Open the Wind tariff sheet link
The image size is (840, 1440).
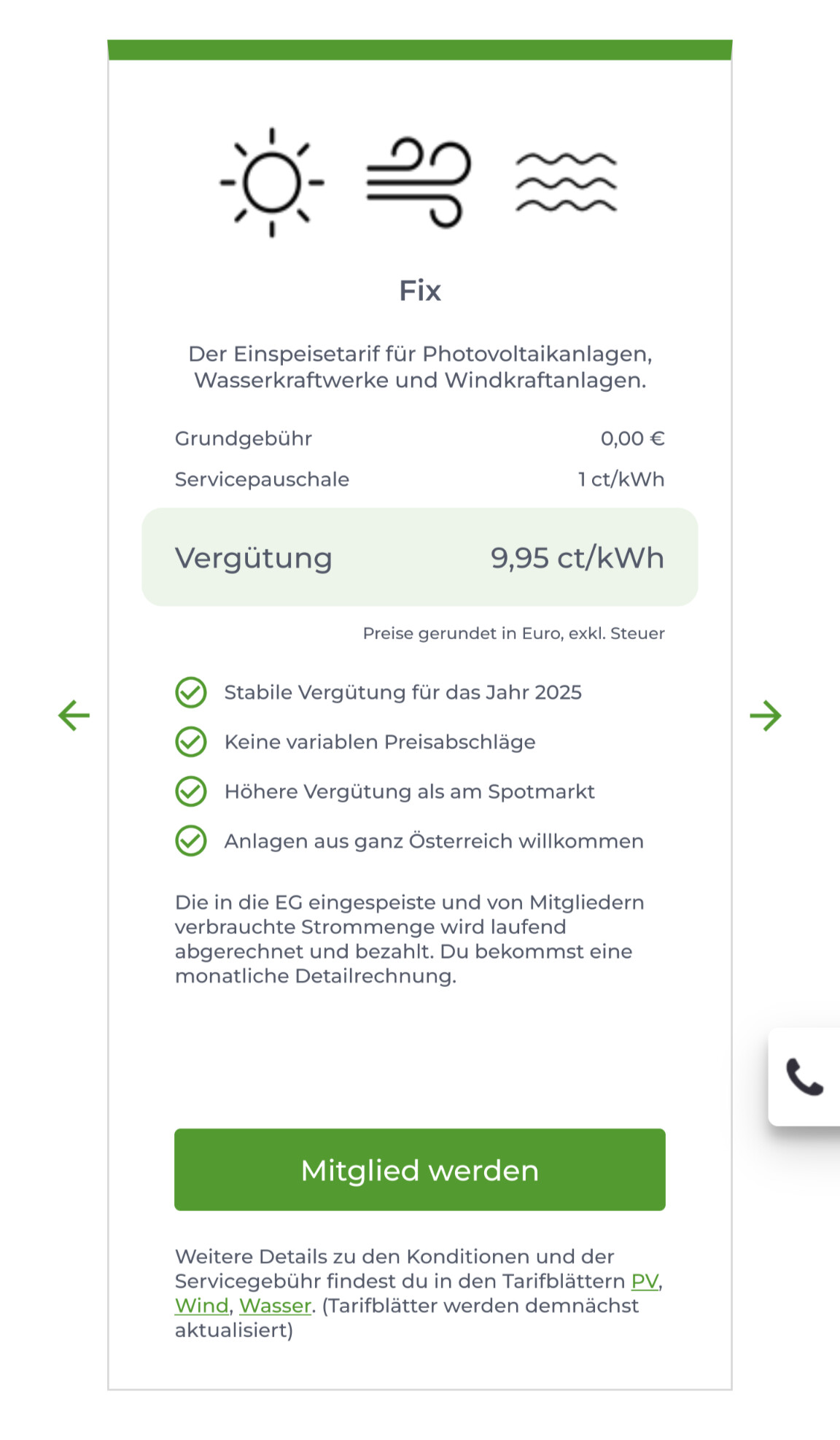202,1306
